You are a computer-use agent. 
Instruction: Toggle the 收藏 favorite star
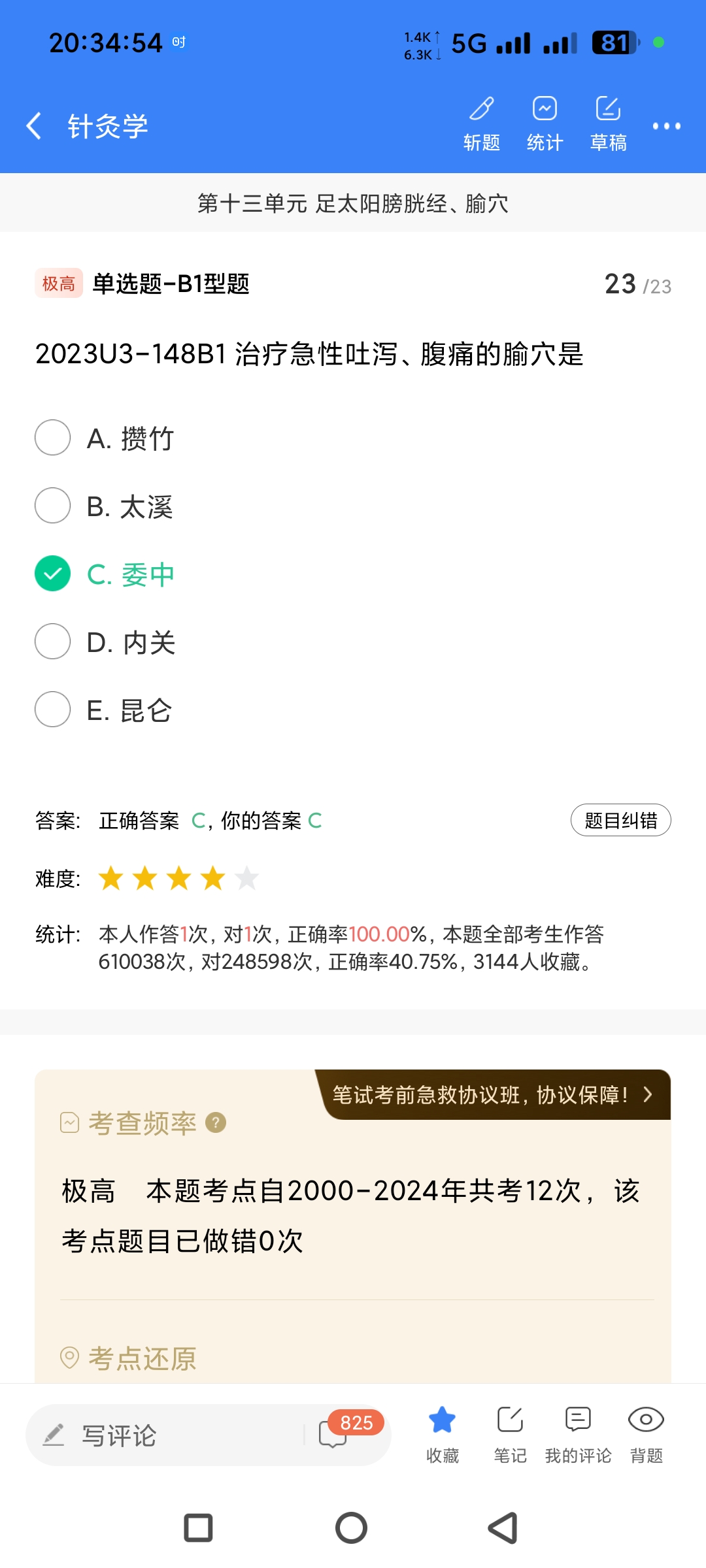[443, 1433]
